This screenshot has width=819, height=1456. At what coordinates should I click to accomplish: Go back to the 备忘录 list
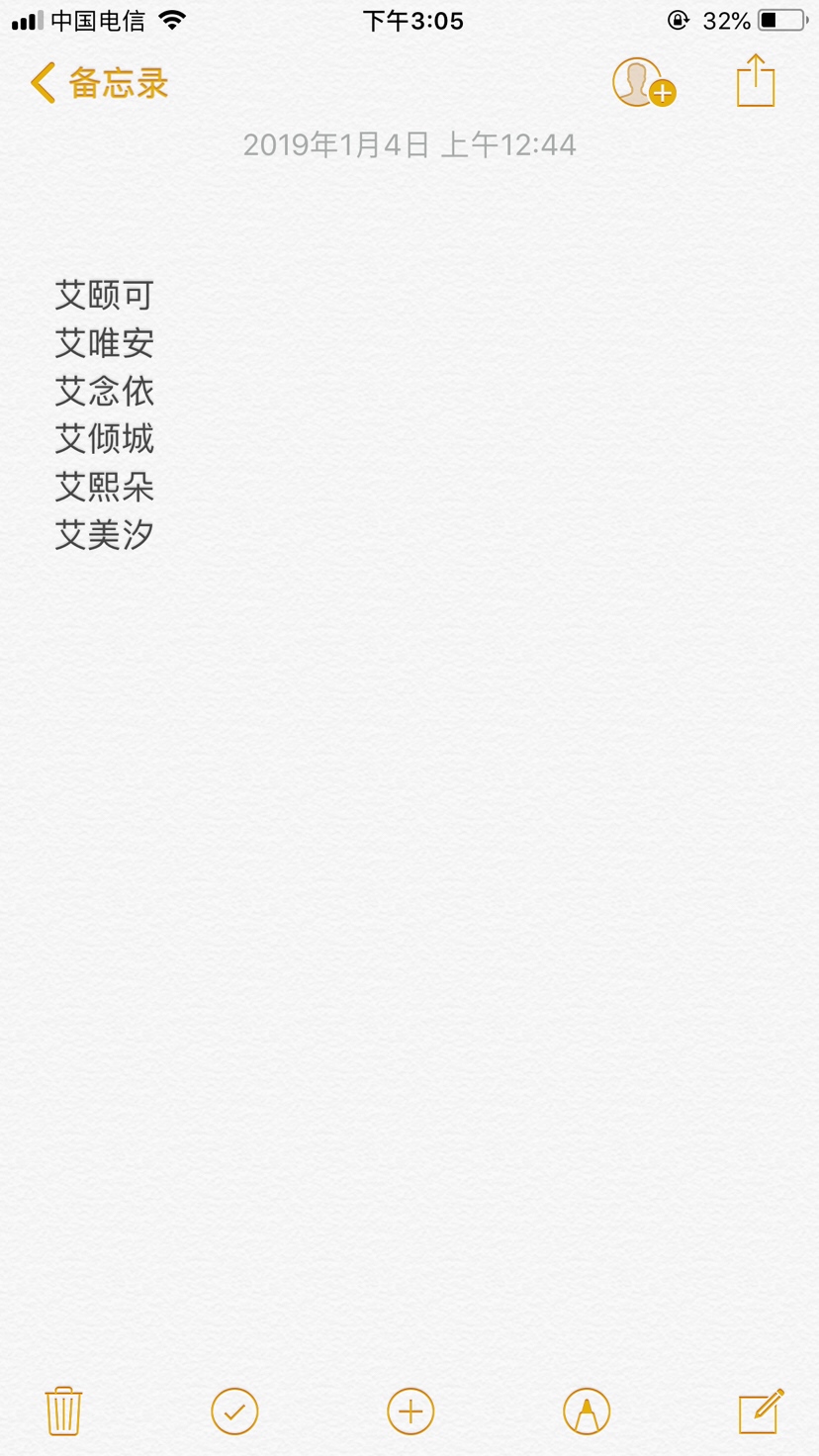pos(99,84)
